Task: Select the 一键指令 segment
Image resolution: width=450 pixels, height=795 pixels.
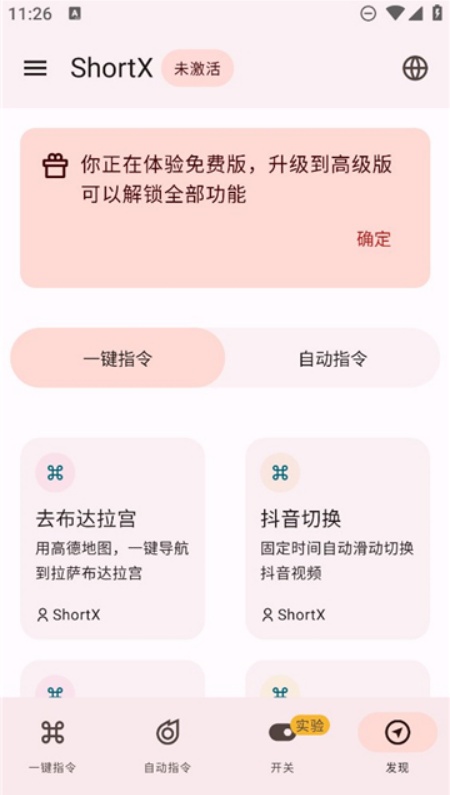Action: (118, 358)
